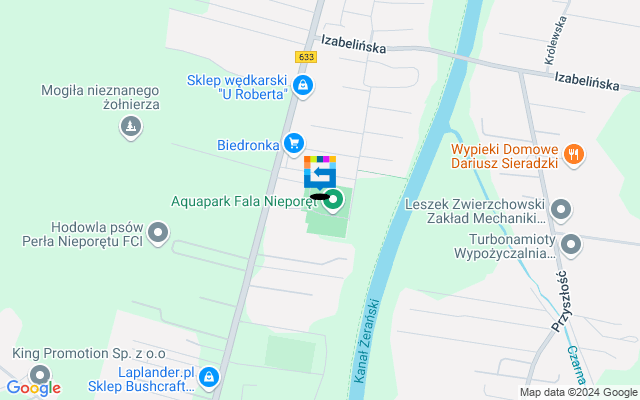Tap the Mogiła nieznanego żołnierza monument pin
This screenshot has height=400, width=640.
(x=129, y=127)
